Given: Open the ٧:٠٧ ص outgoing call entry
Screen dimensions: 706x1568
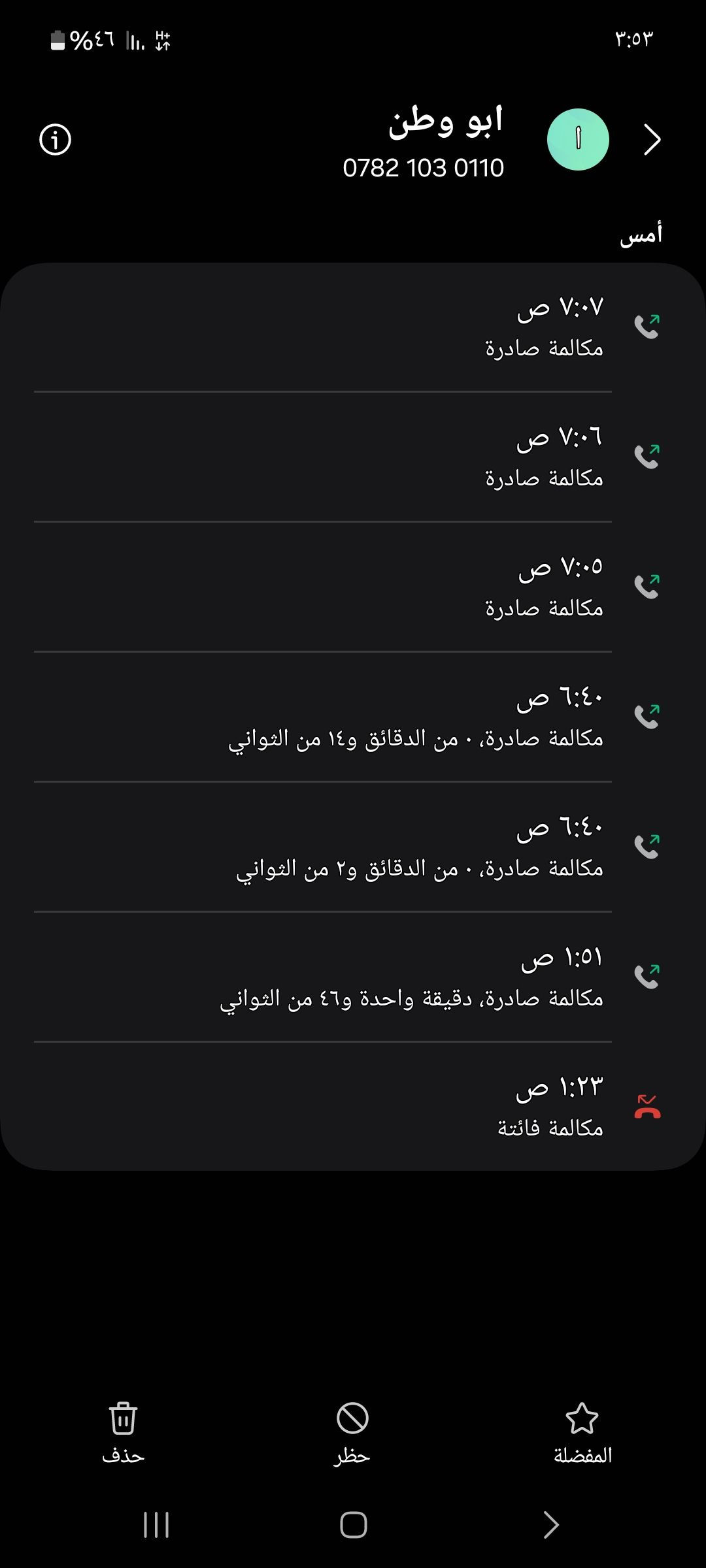Looking at the screenshot, I should 353,327.
